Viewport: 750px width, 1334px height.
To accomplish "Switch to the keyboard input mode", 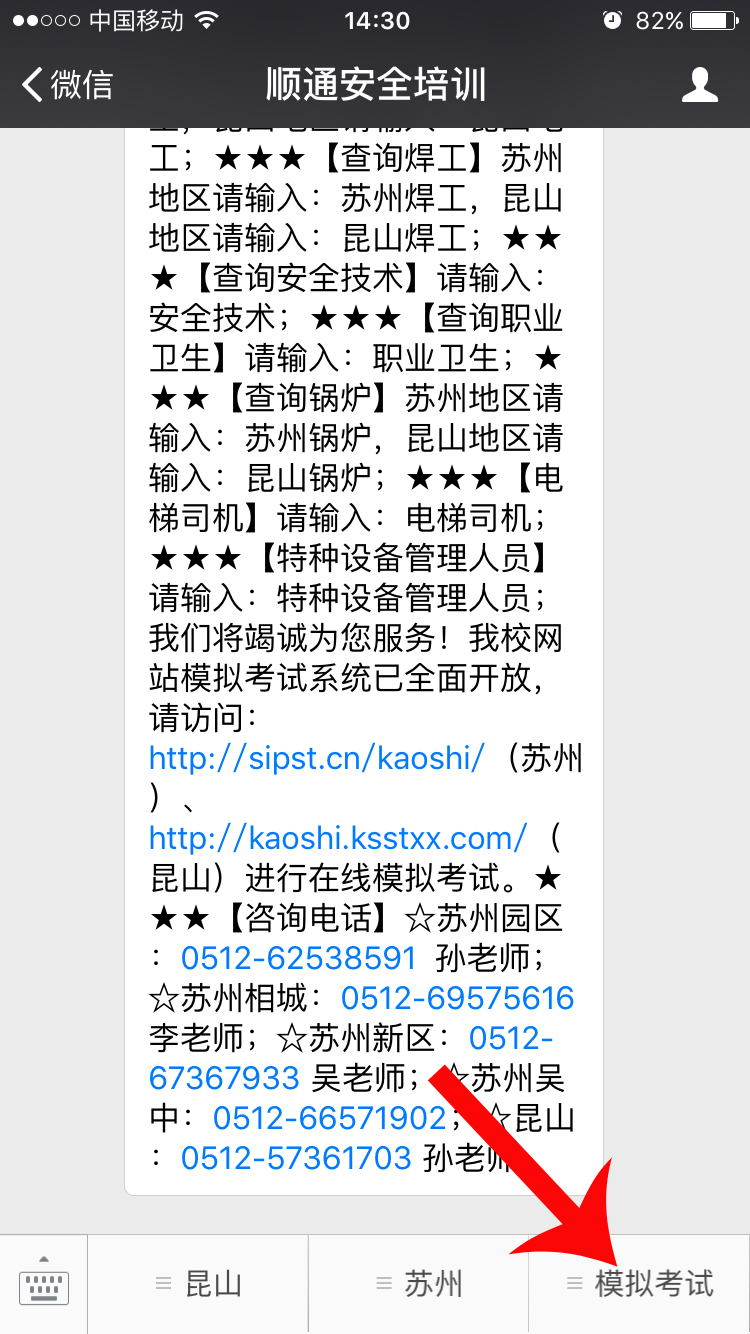I will point(44,1284).
